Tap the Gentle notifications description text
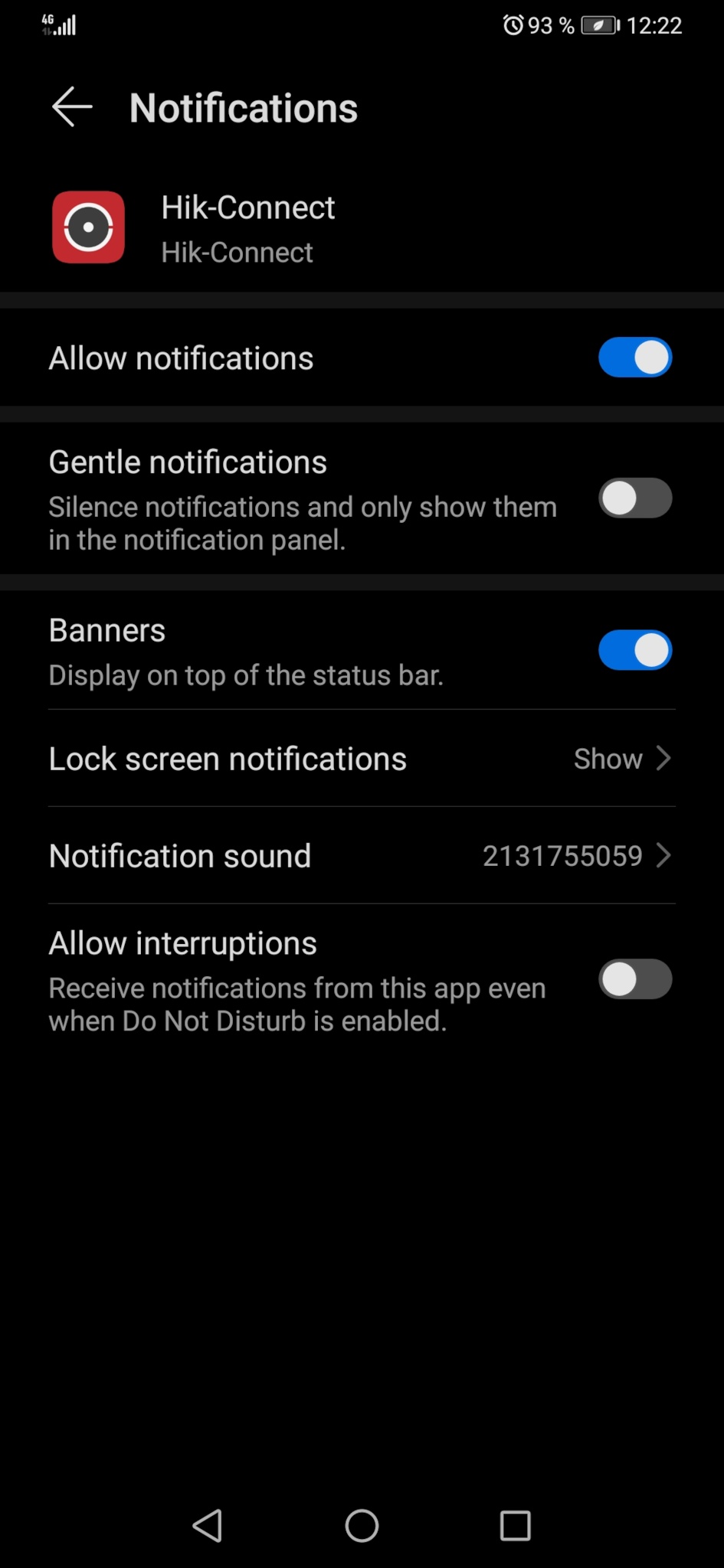The height and width of the screenshot is (1568, 724). [302, 523]
